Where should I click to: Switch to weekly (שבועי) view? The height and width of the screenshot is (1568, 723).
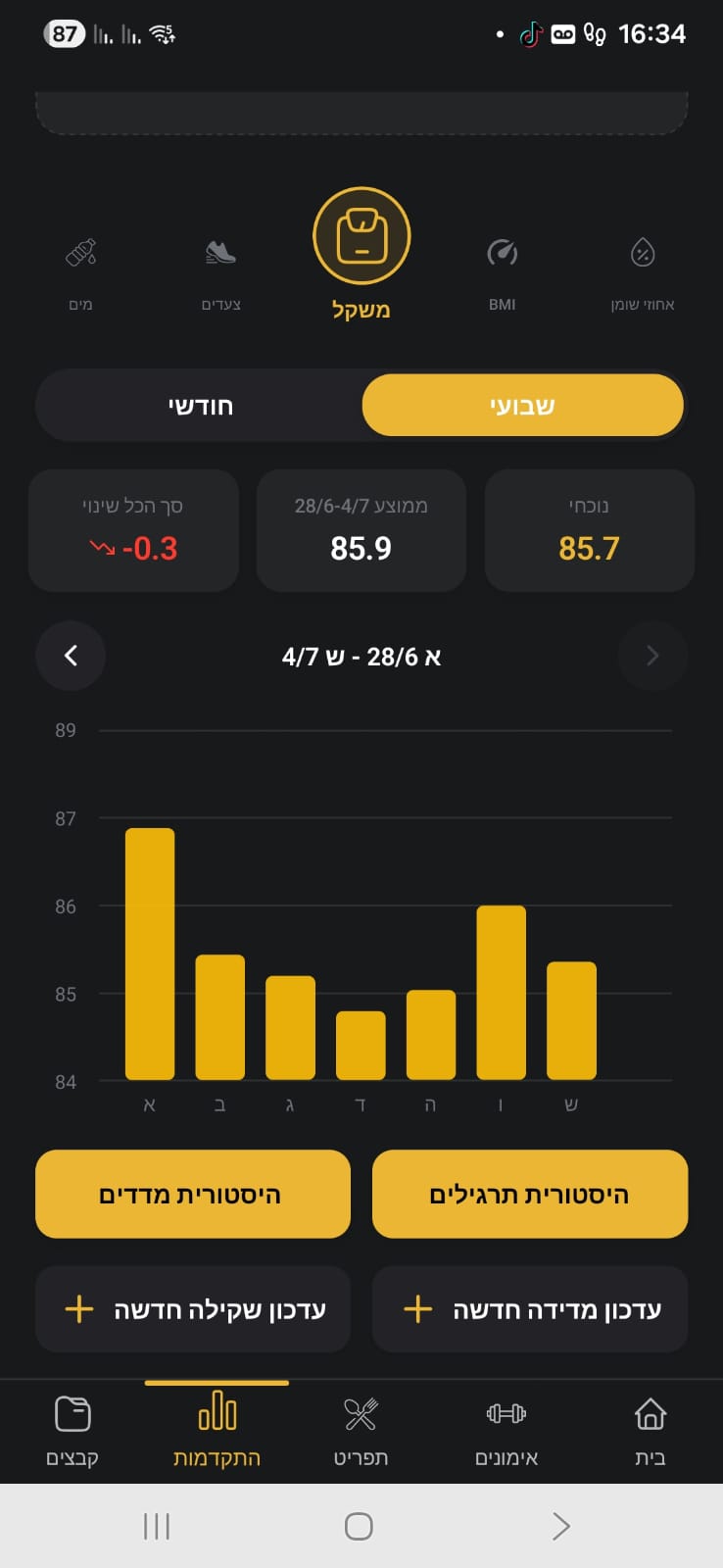pos(522,406)
